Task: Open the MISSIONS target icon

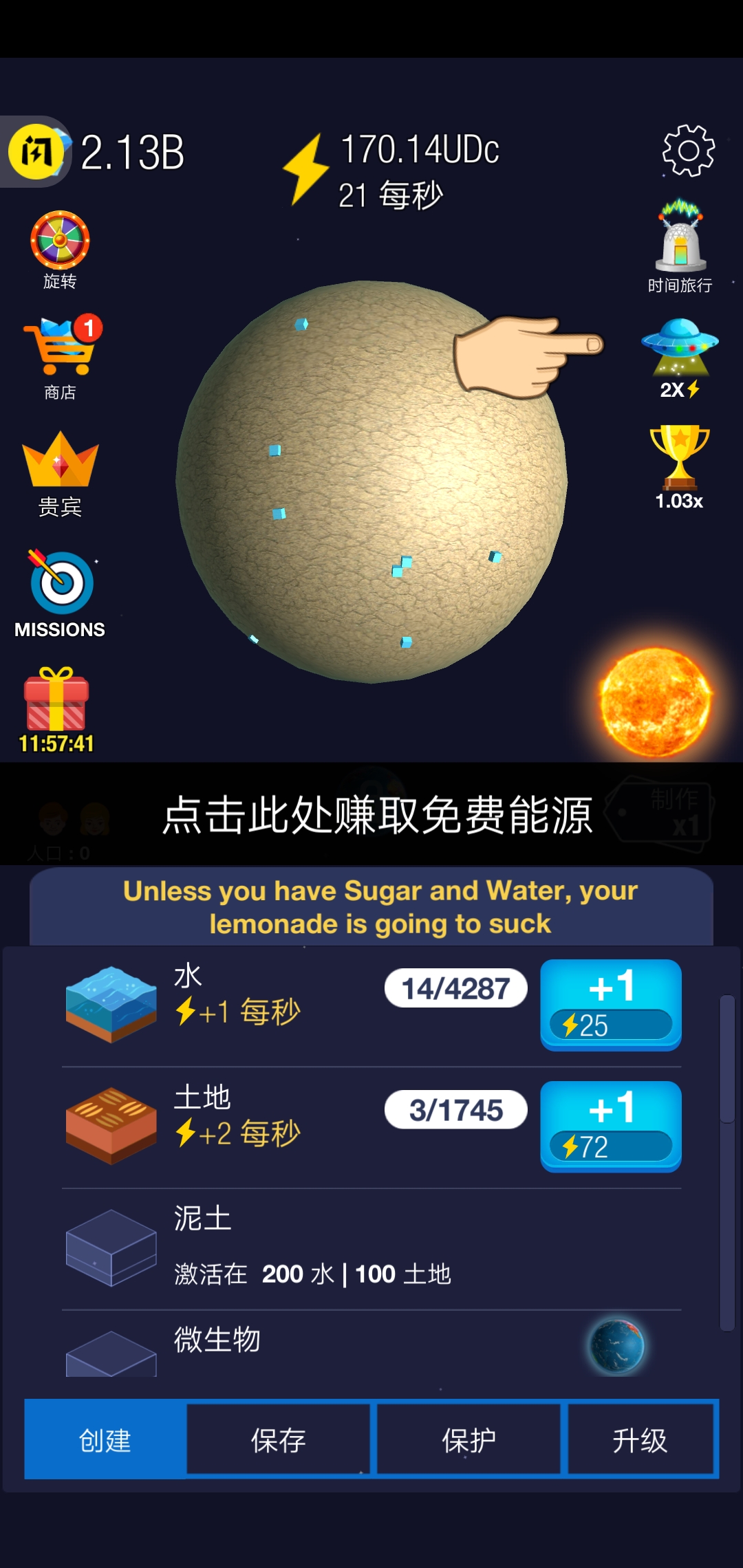Action: [x=61, y=585]
